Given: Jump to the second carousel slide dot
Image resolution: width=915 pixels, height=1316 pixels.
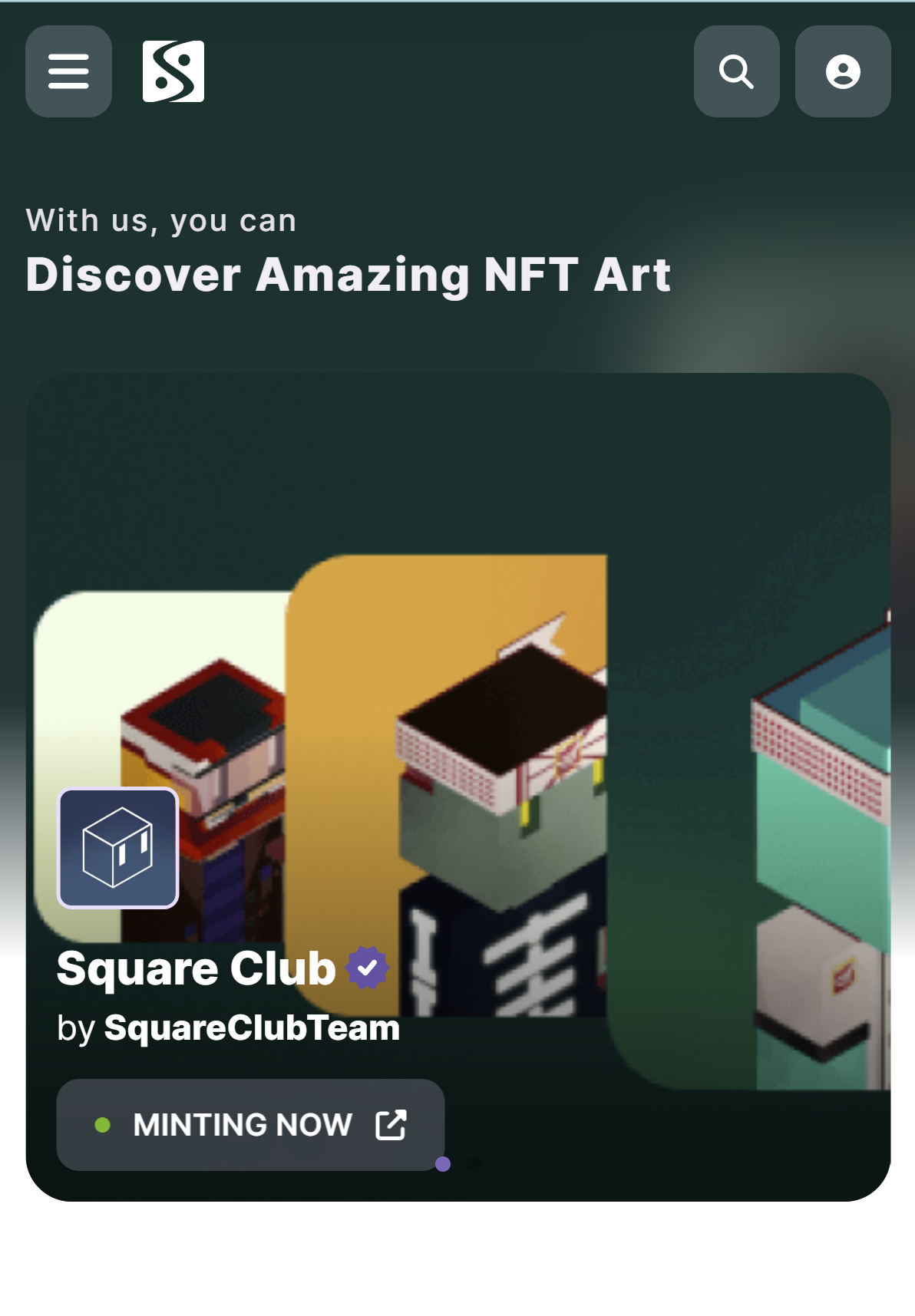Looking at the screenshot, I should [x=474, y=1164].
